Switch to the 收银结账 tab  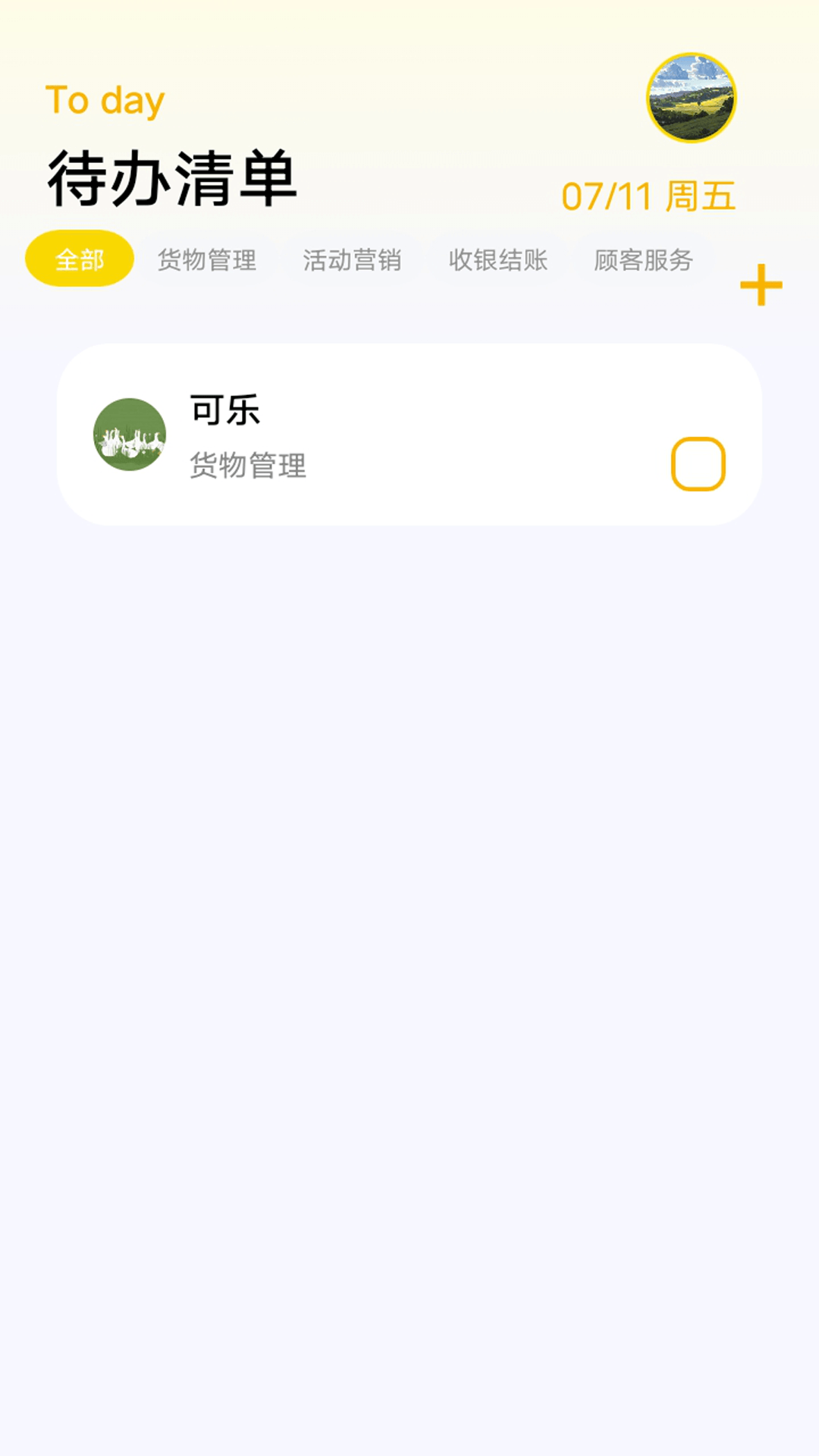click(x=497, y=259)
